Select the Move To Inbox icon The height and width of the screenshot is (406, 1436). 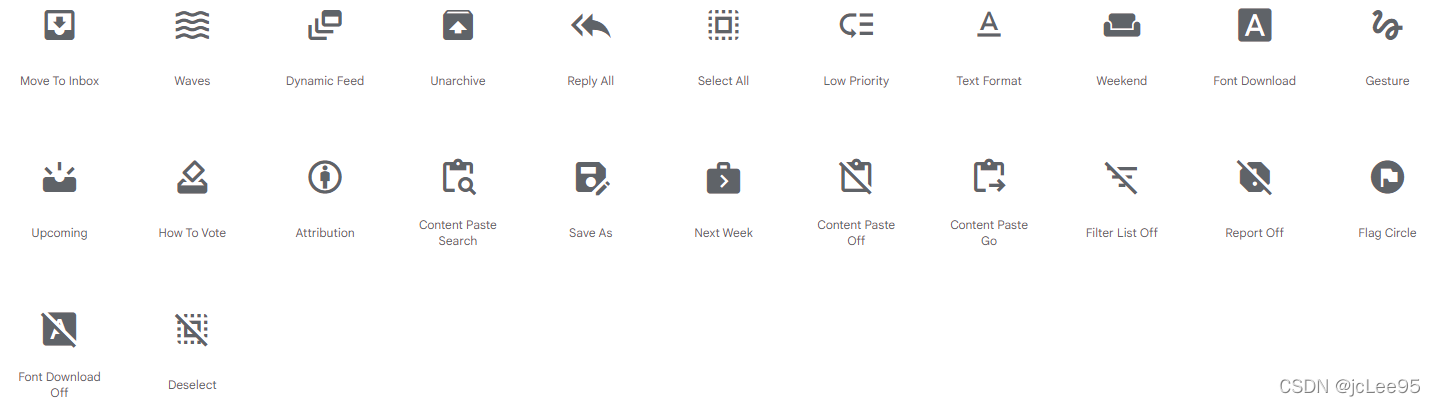60,26
